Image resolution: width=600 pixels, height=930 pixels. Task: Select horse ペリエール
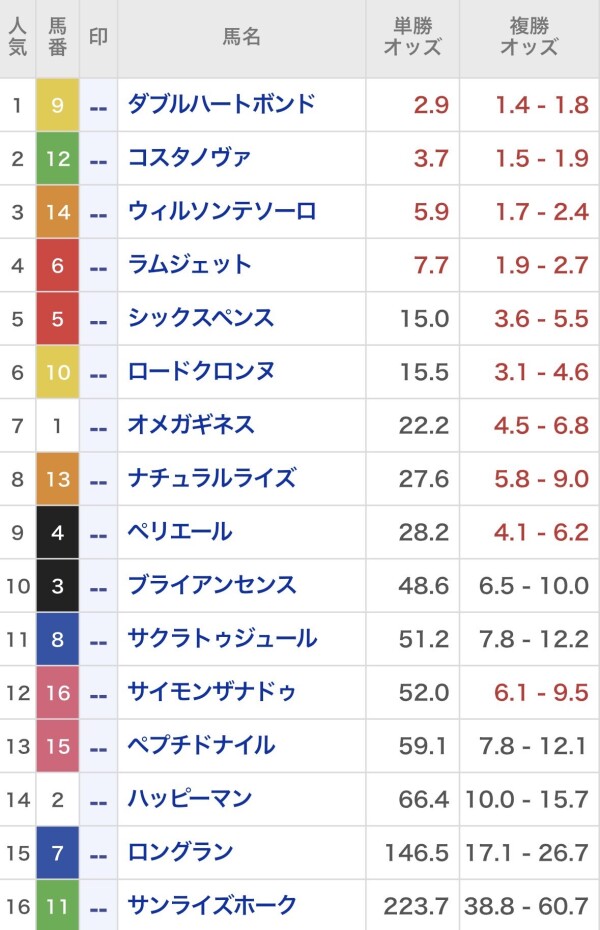click(179, 531)
